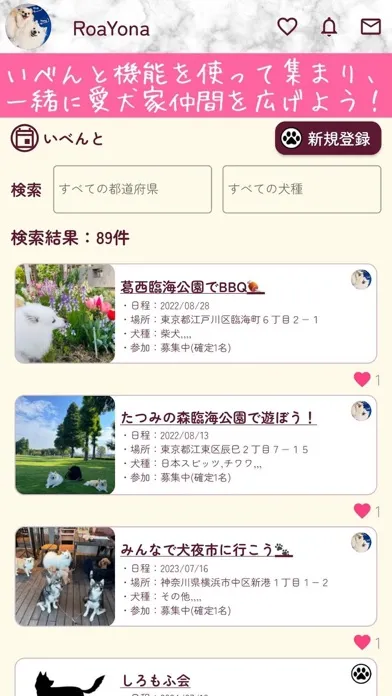This screenshot has width=392, height=696.
Task: Tap the 新規登録 button
Action: click(328, 138)
